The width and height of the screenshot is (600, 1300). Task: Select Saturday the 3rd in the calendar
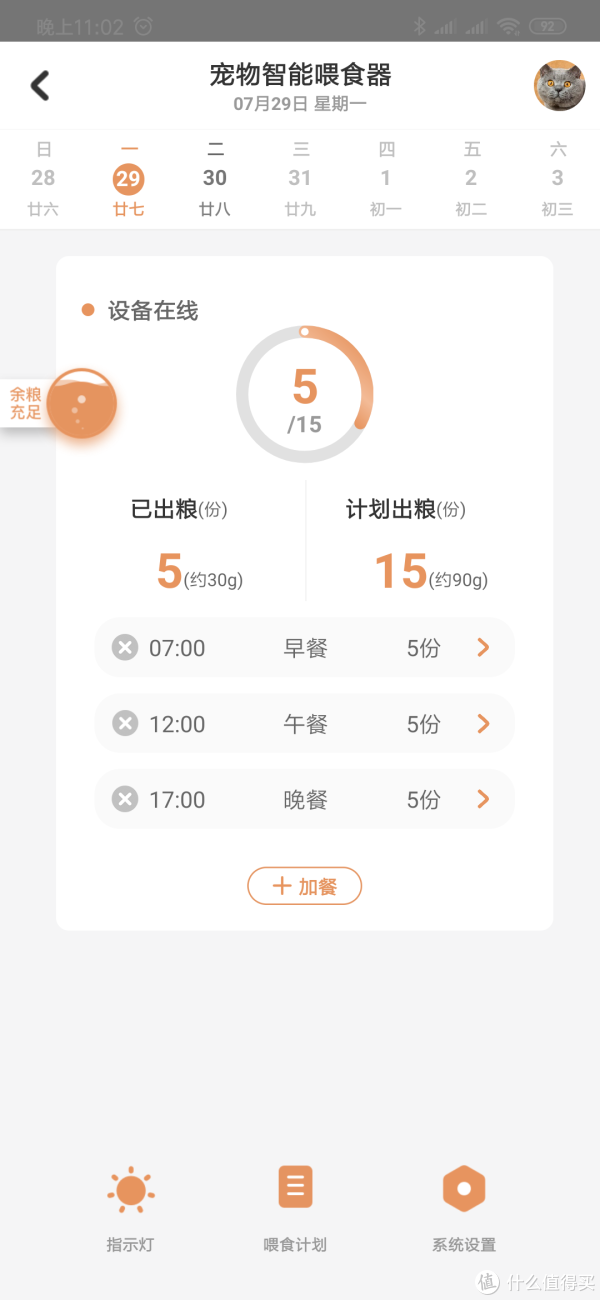coord(557,179)
